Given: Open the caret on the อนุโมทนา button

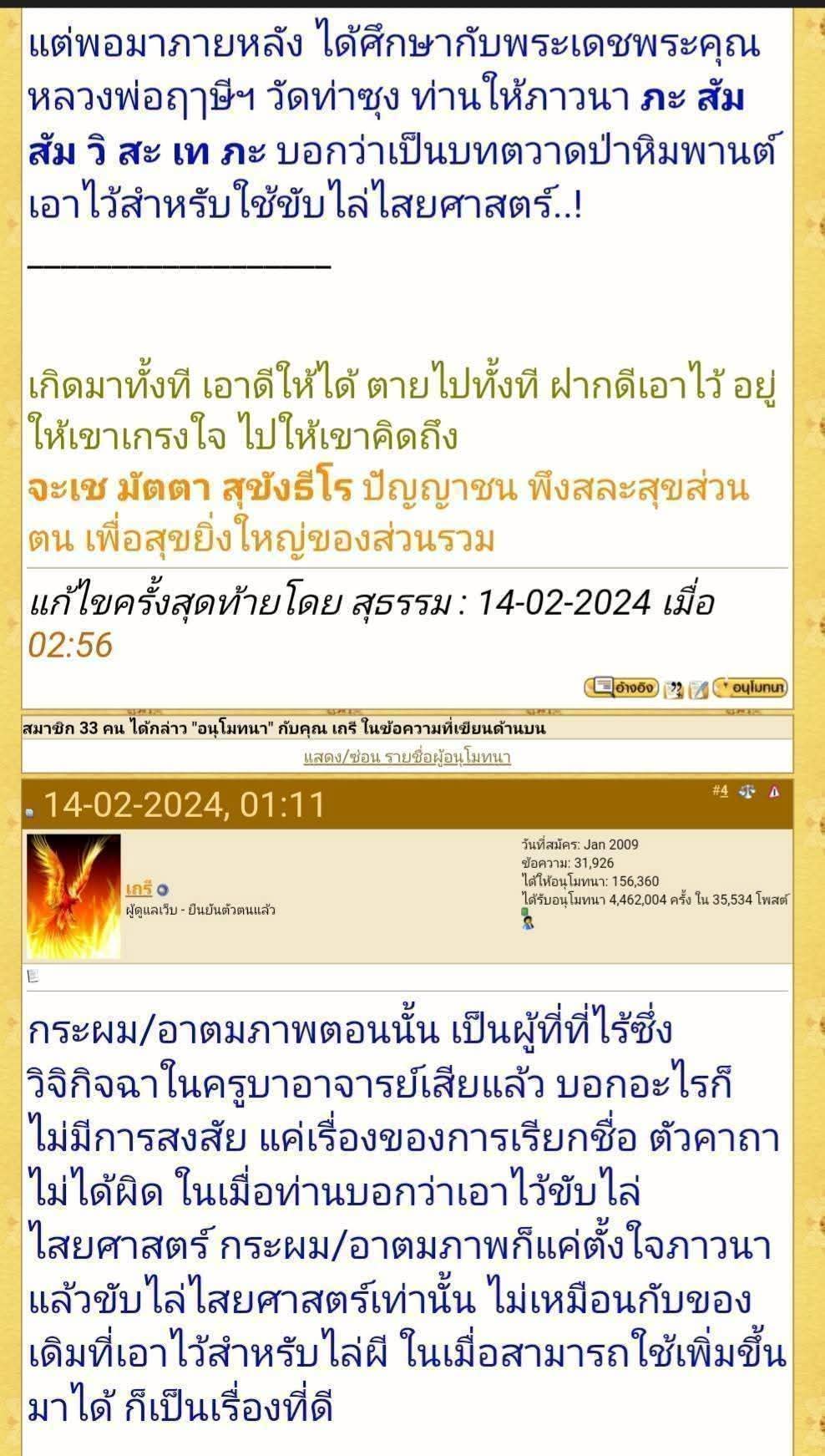Looking at the screenshot, I should (725, 685).
